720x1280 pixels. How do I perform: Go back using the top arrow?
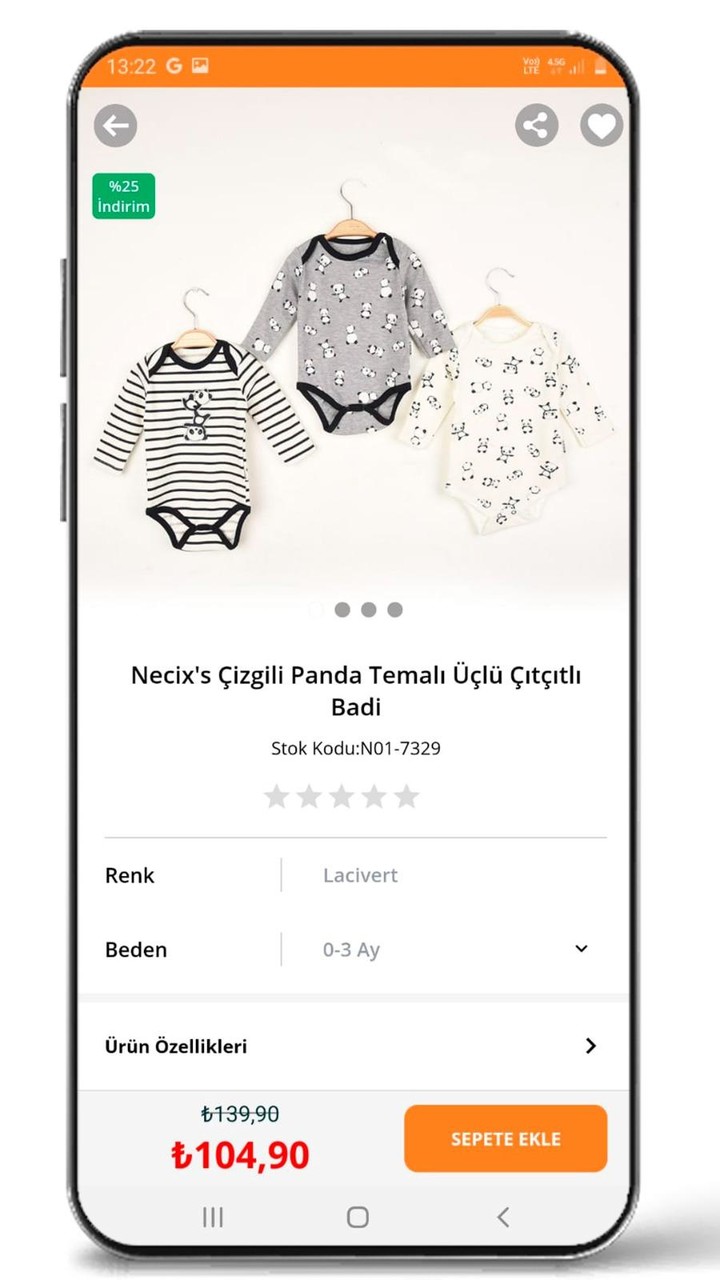pyautogui.click(x=116, y=127)
